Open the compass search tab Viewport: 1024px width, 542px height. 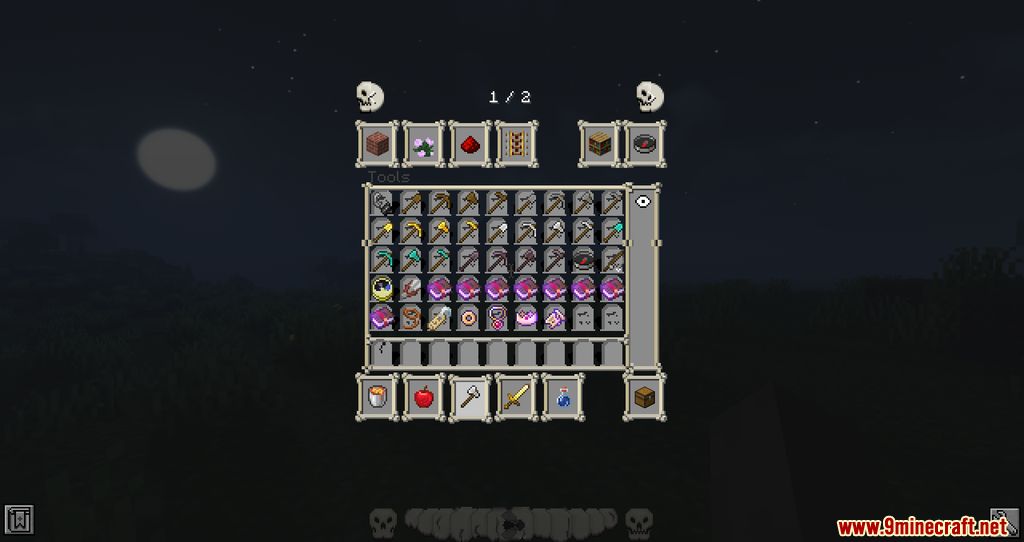pos(645,144)
